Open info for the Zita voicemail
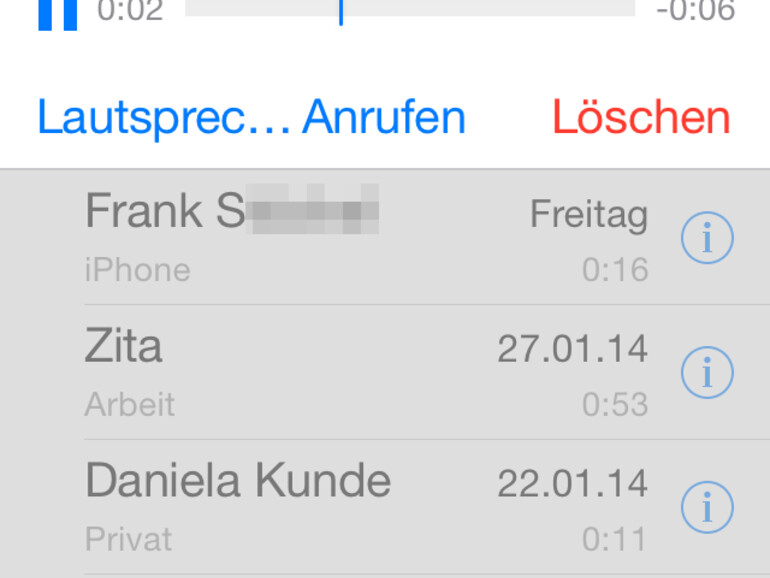The width and height of the screenshot is (770, 578). coord(707,373)
